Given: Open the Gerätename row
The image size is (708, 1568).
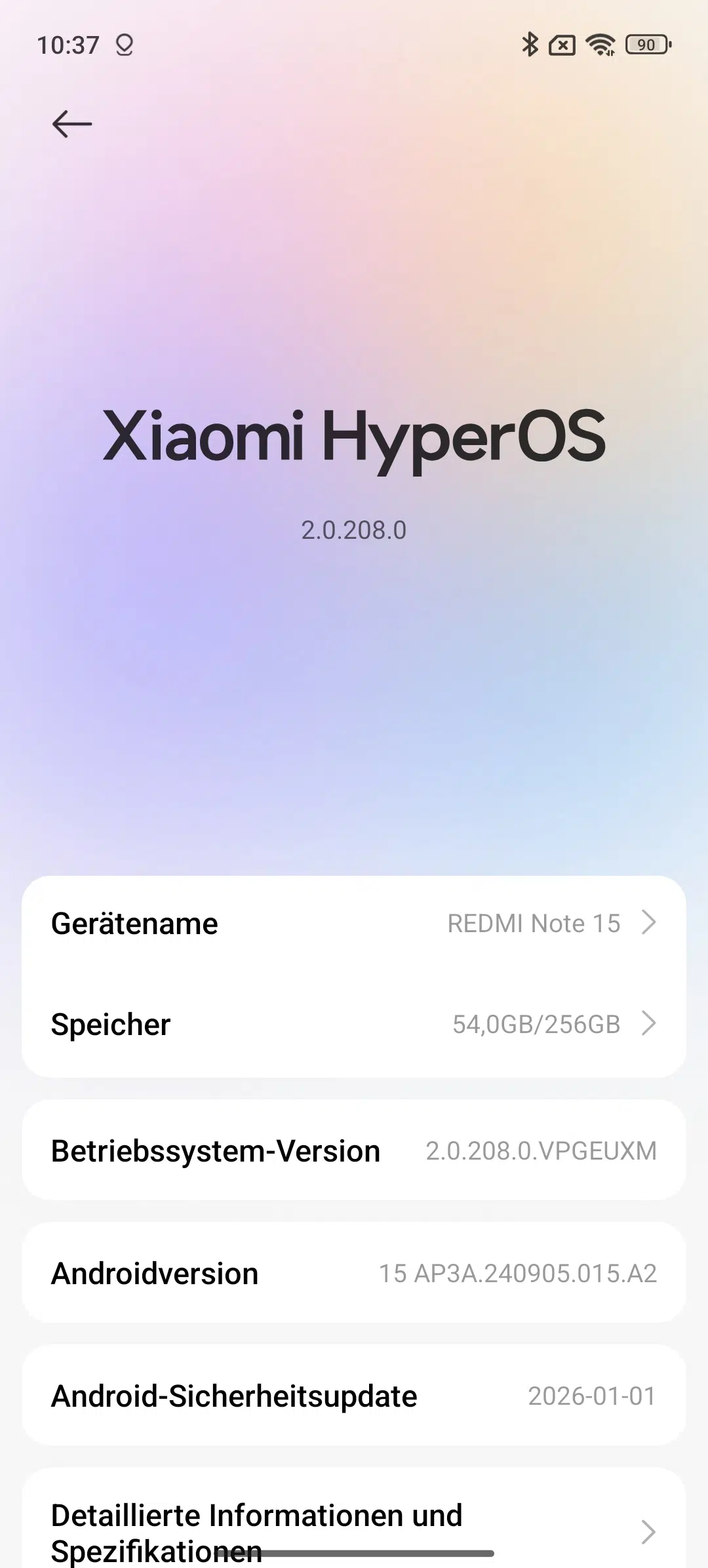Looking at the screenshot, I should pyautogui.click(x=354, y=923).
